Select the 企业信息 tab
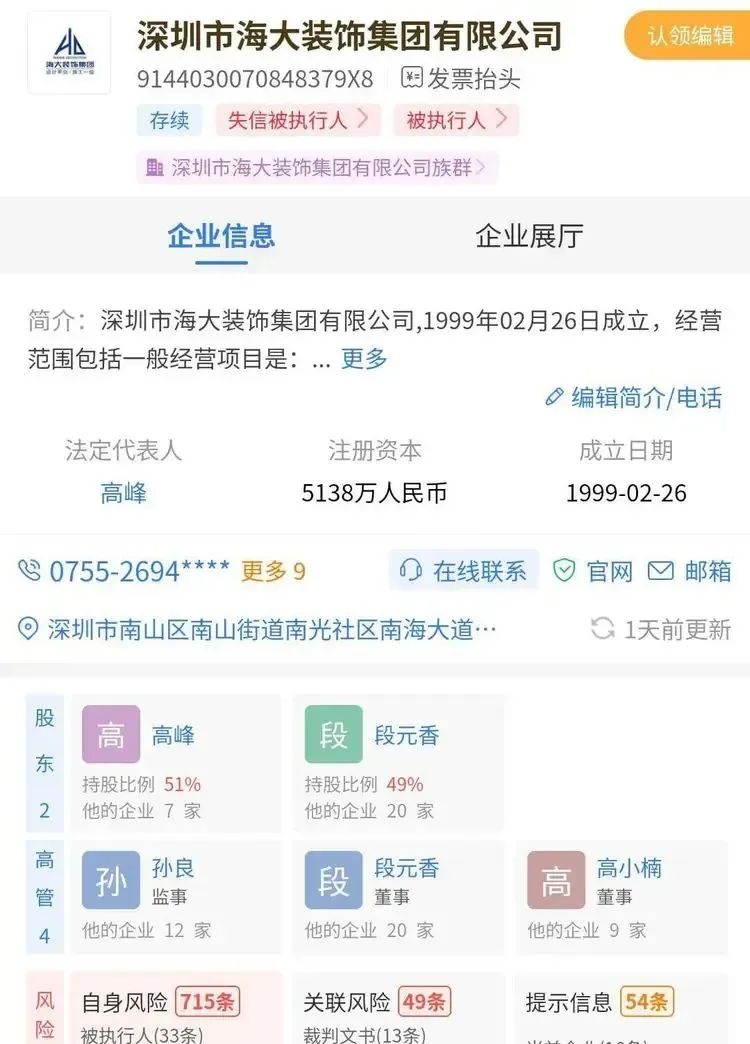This screenshot has width=750, height=1044. point(221,236)
